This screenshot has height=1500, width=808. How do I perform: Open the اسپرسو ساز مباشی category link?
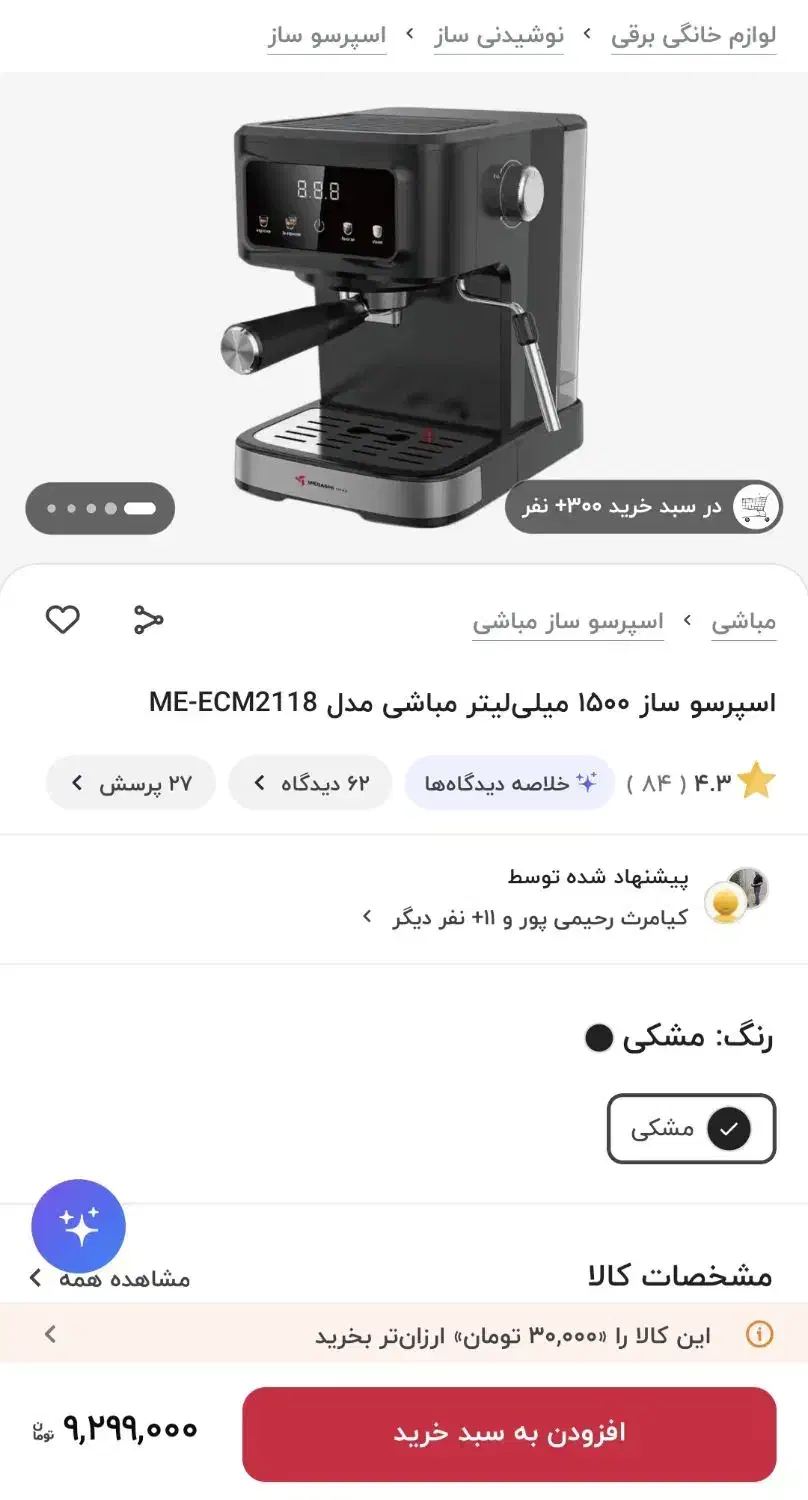tap(568, 622)
